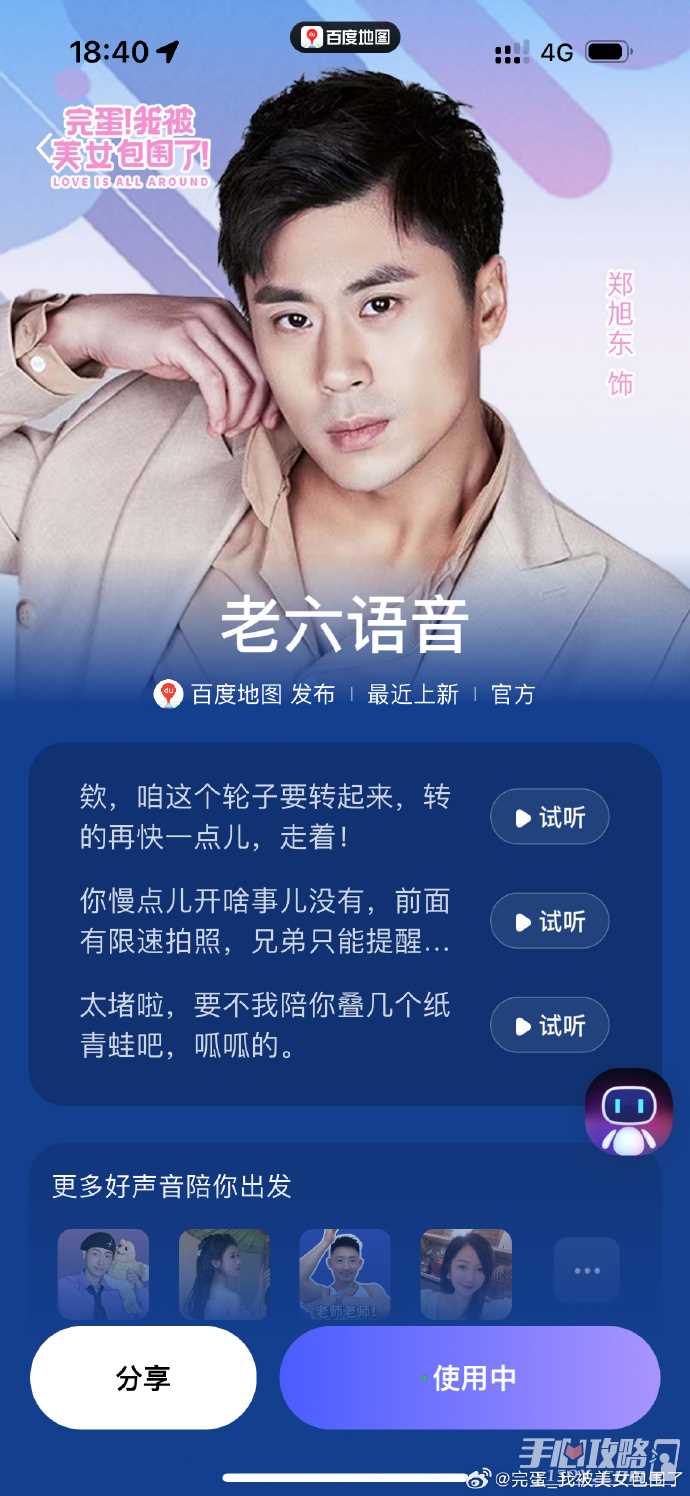Listen to the paper frog traffic jam sample
The width and height of the screenshot is (690, 1496).
tap(549, 1025)
